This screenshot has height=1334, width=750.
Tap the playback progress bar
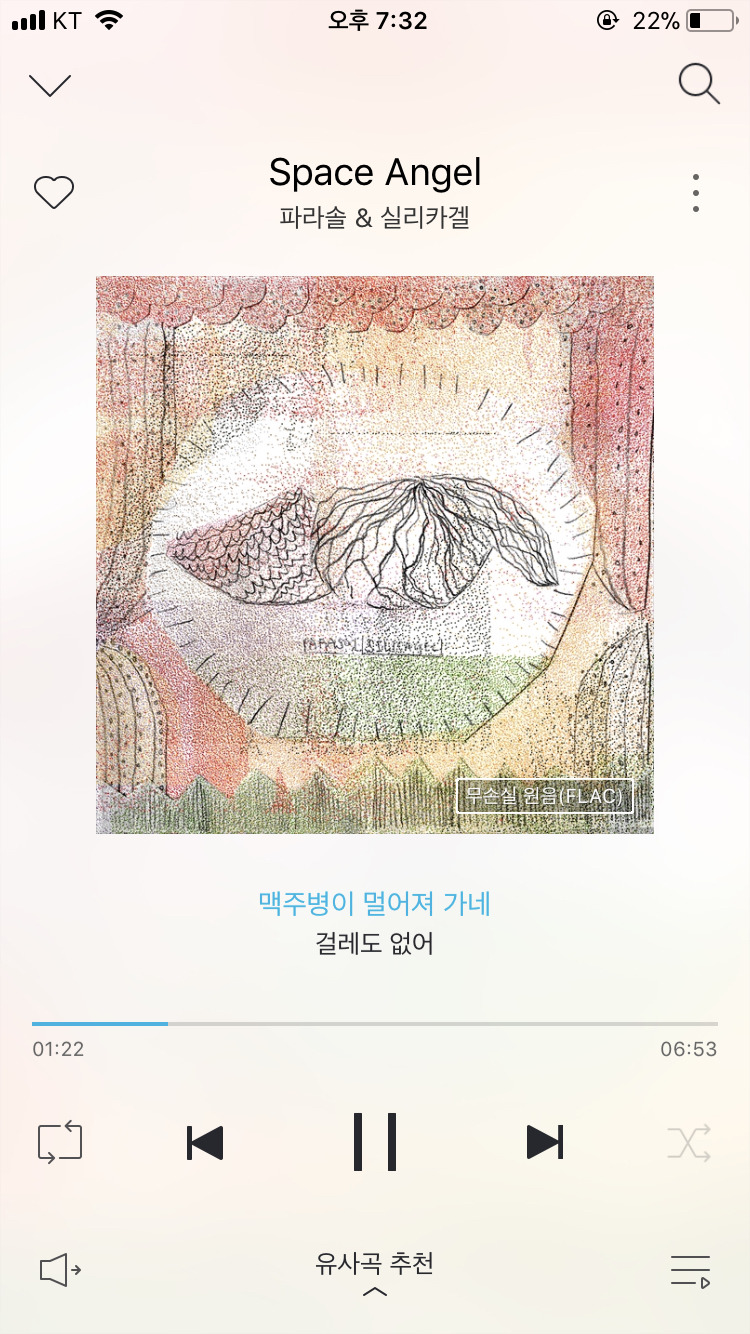[375, 1024]
